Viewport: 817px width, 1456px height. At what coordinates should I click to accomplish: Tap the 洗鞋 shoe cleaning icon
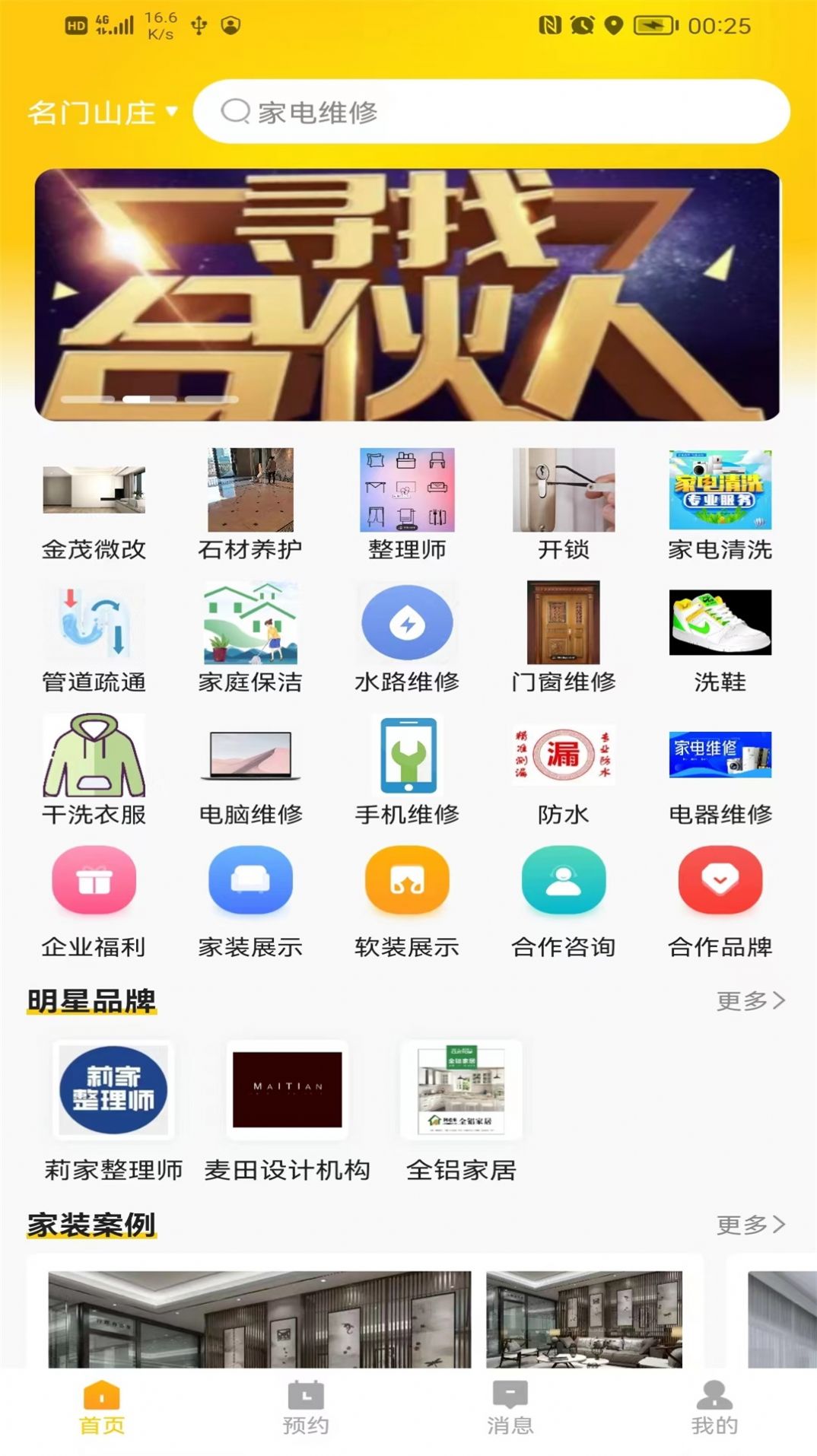[720, 624]
